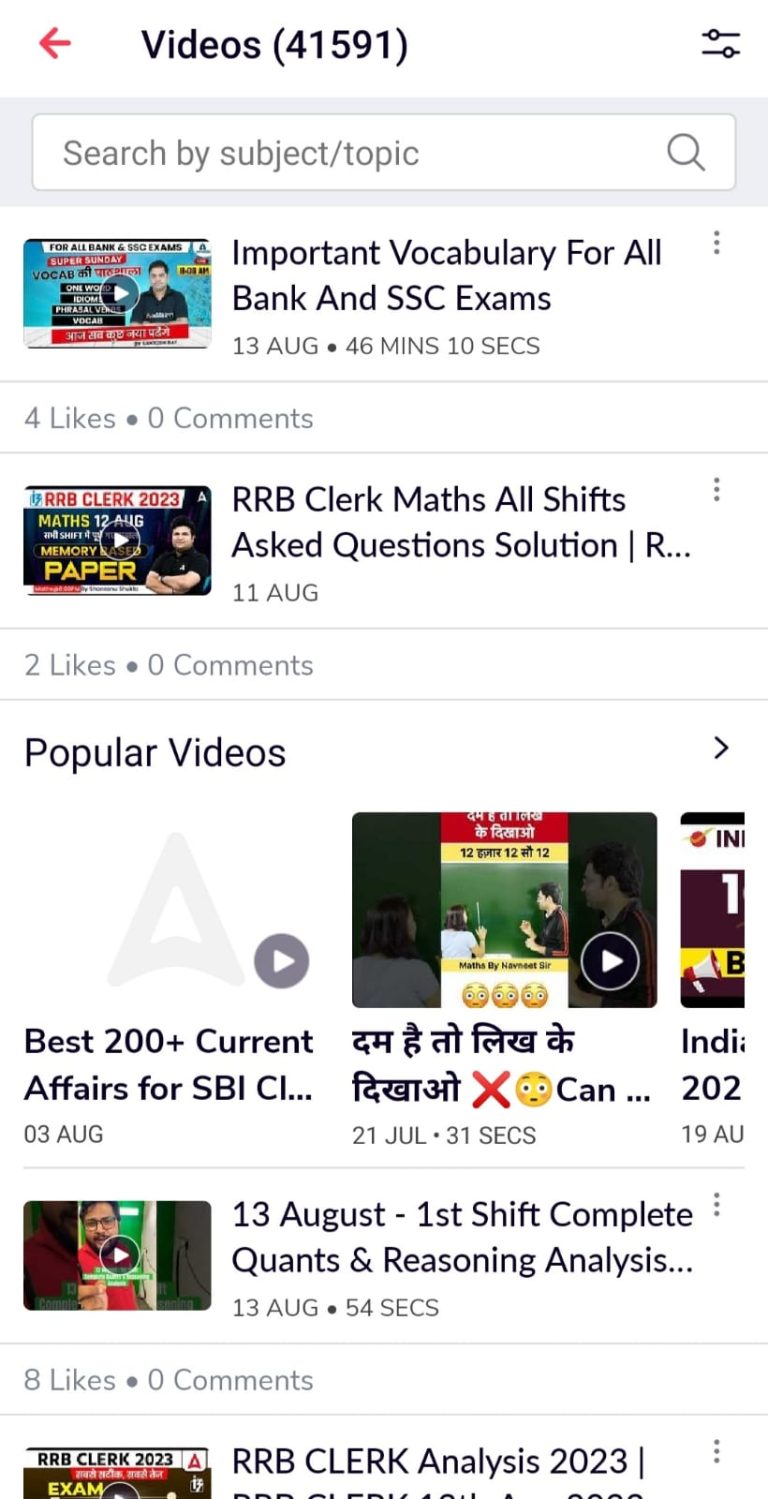The height and width of the screenshot is (1499, 768).
Task: Play the Best 200+ Current Affairs video
Action: pos(281,961)
